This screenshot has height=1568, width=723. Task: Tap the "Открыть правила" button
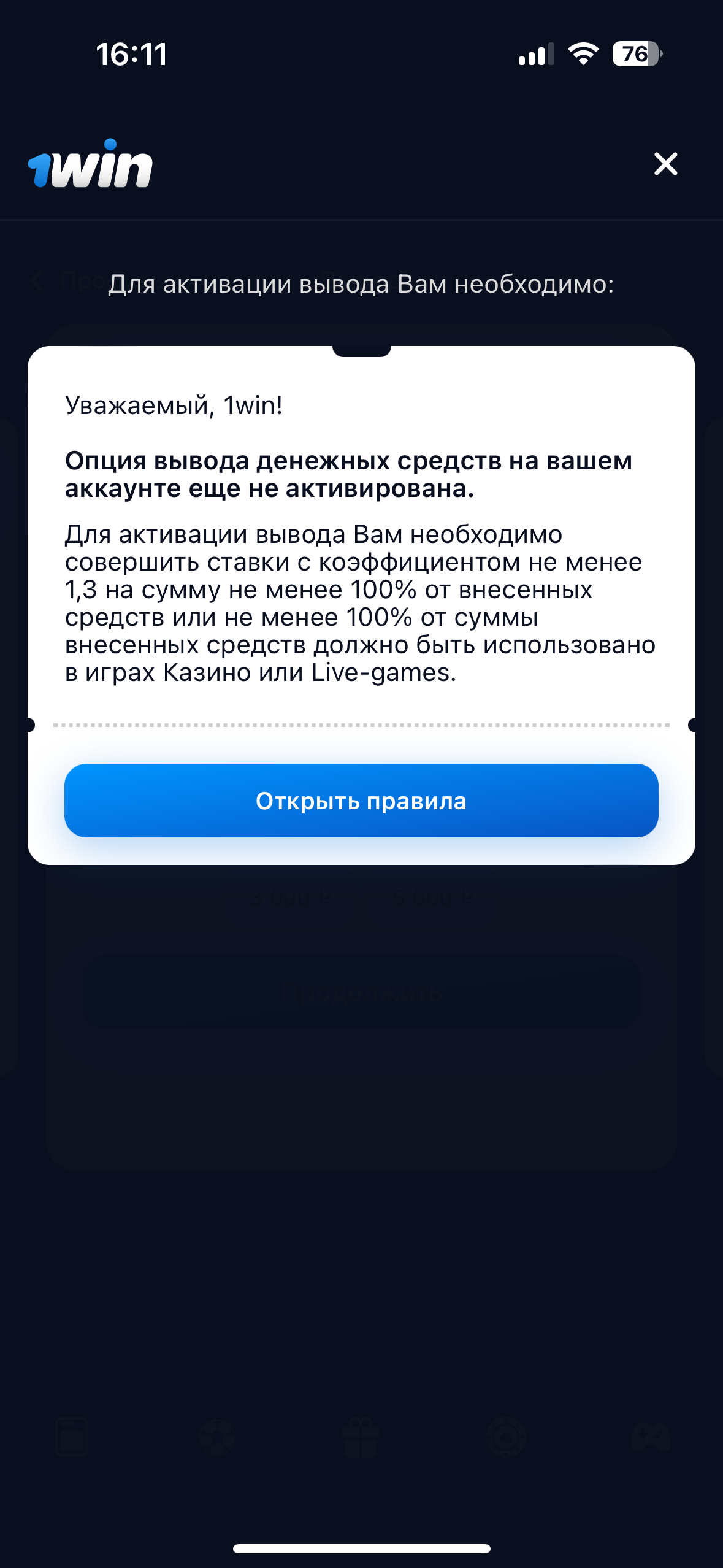coord(361,800)
